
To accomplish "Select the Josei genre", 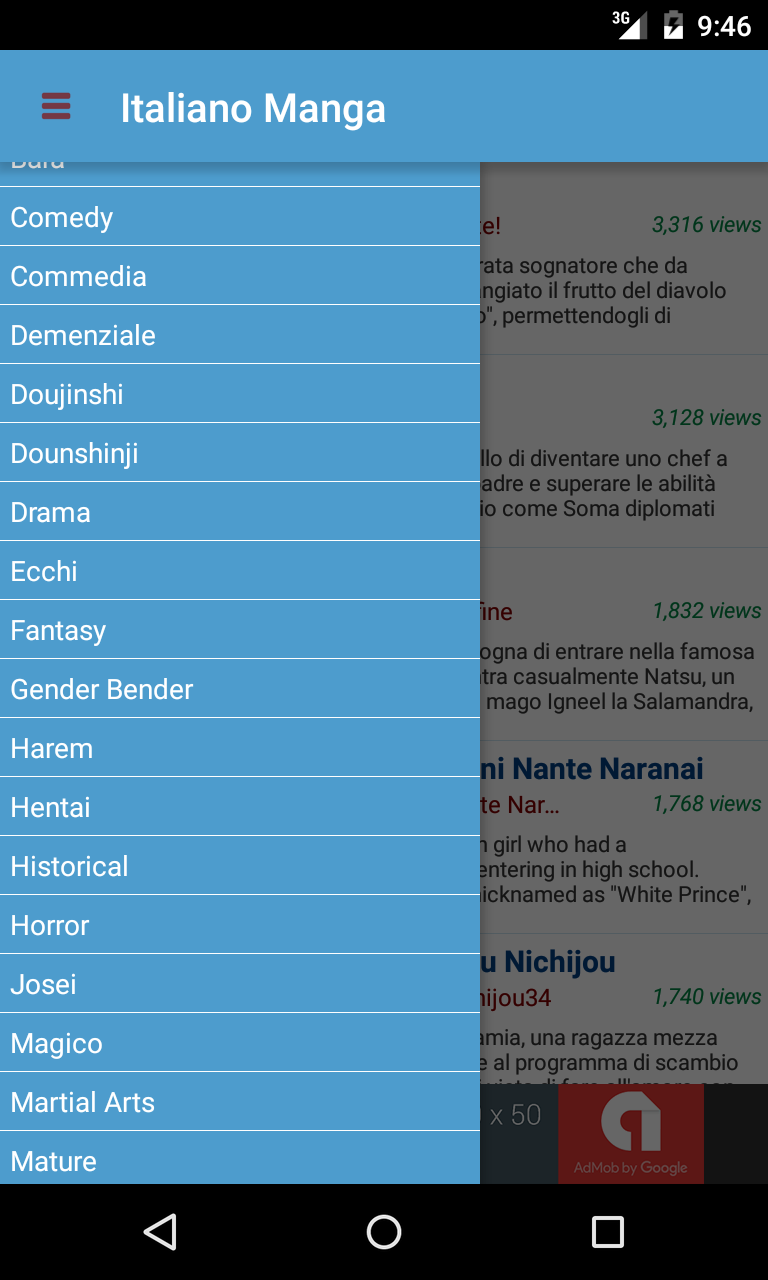I will [240, 984].
